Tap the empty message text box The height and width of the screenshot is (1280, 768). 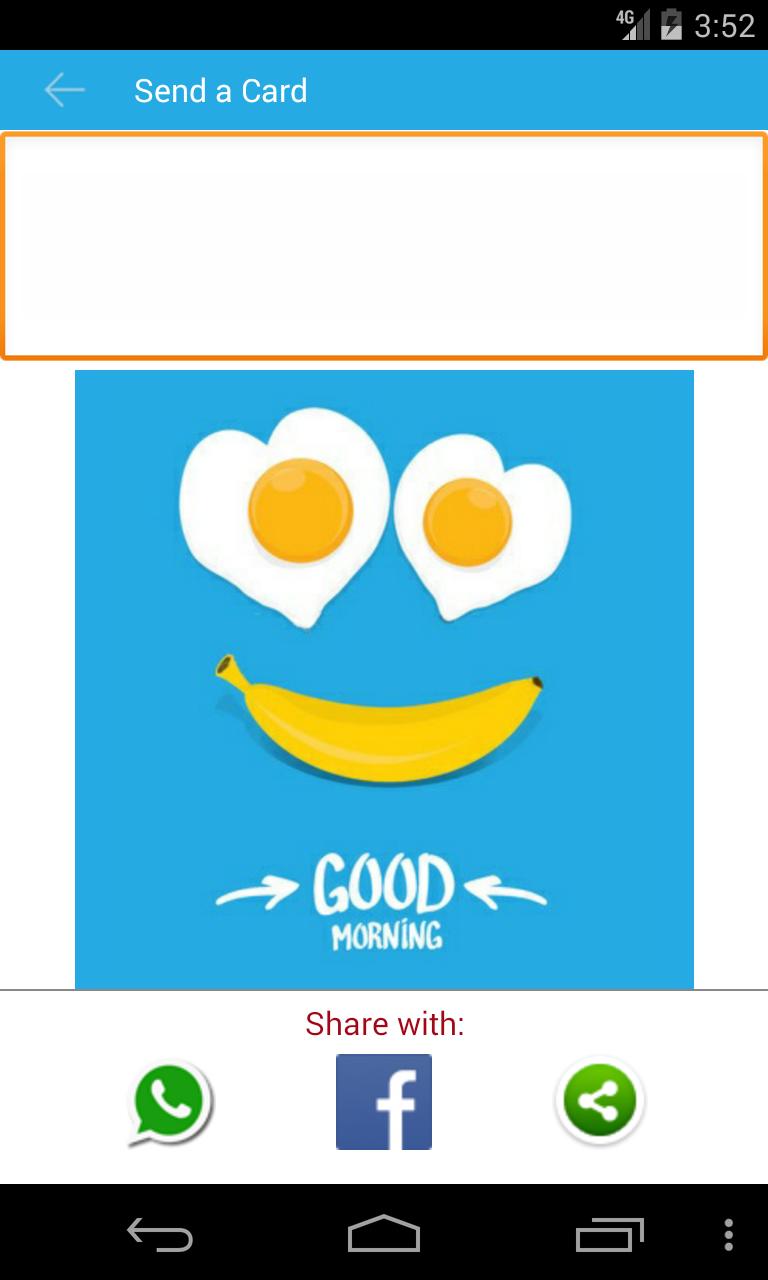click(384, 245)
